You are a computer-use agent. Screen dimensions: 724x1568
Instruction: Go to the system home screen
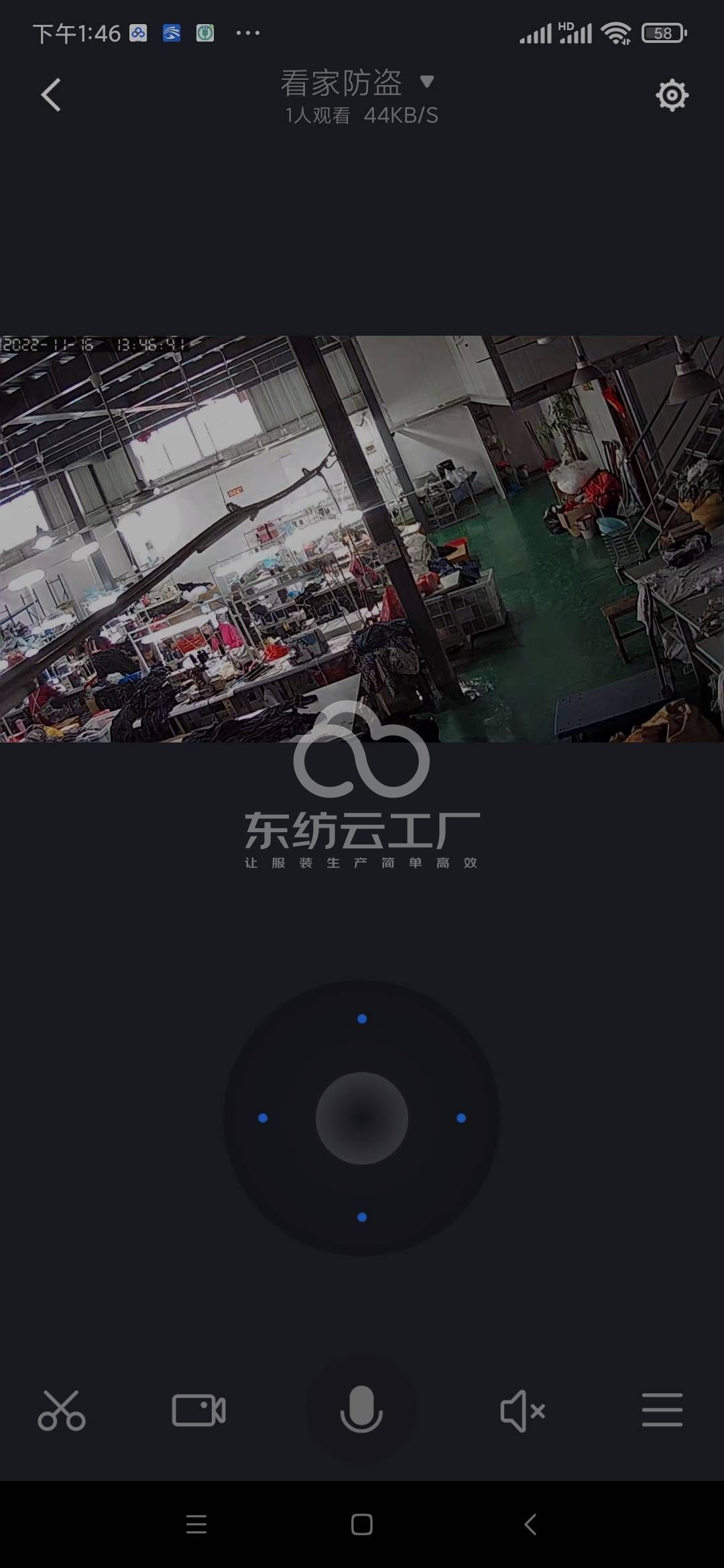click(x=362, y=1524)
